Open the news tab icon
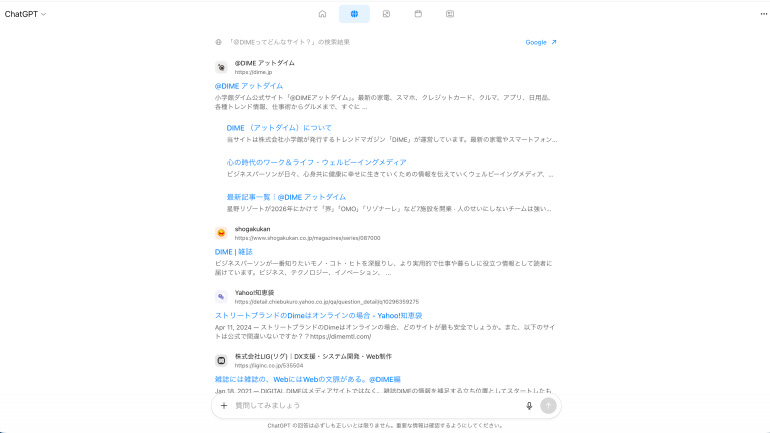 (450, 14)
